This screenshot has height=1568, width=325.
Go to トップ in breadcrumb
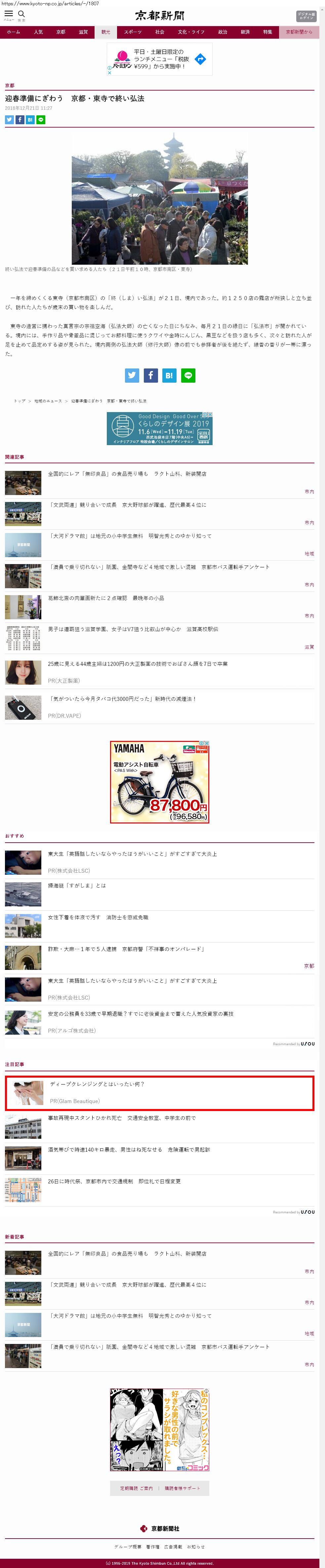pyautogui.click(x=20, y=401)
